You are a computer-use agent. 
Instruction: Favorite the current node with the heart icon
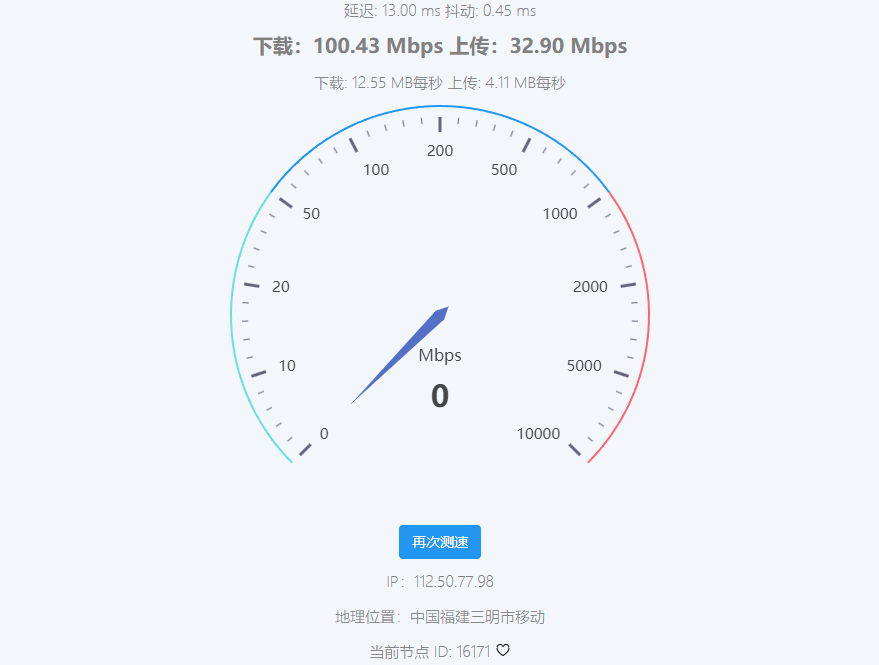503,651
